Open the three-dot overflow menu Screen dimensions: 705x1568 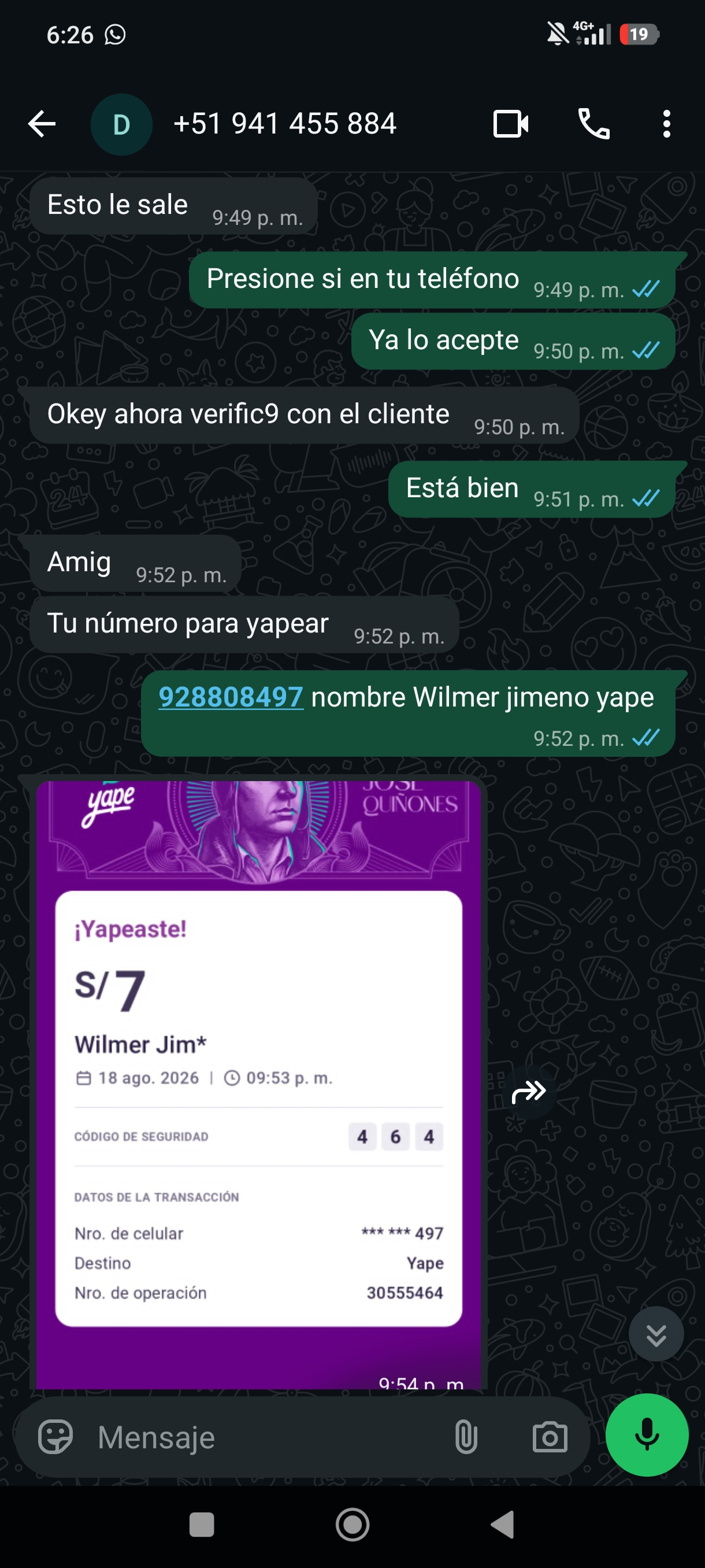point(667,124)
